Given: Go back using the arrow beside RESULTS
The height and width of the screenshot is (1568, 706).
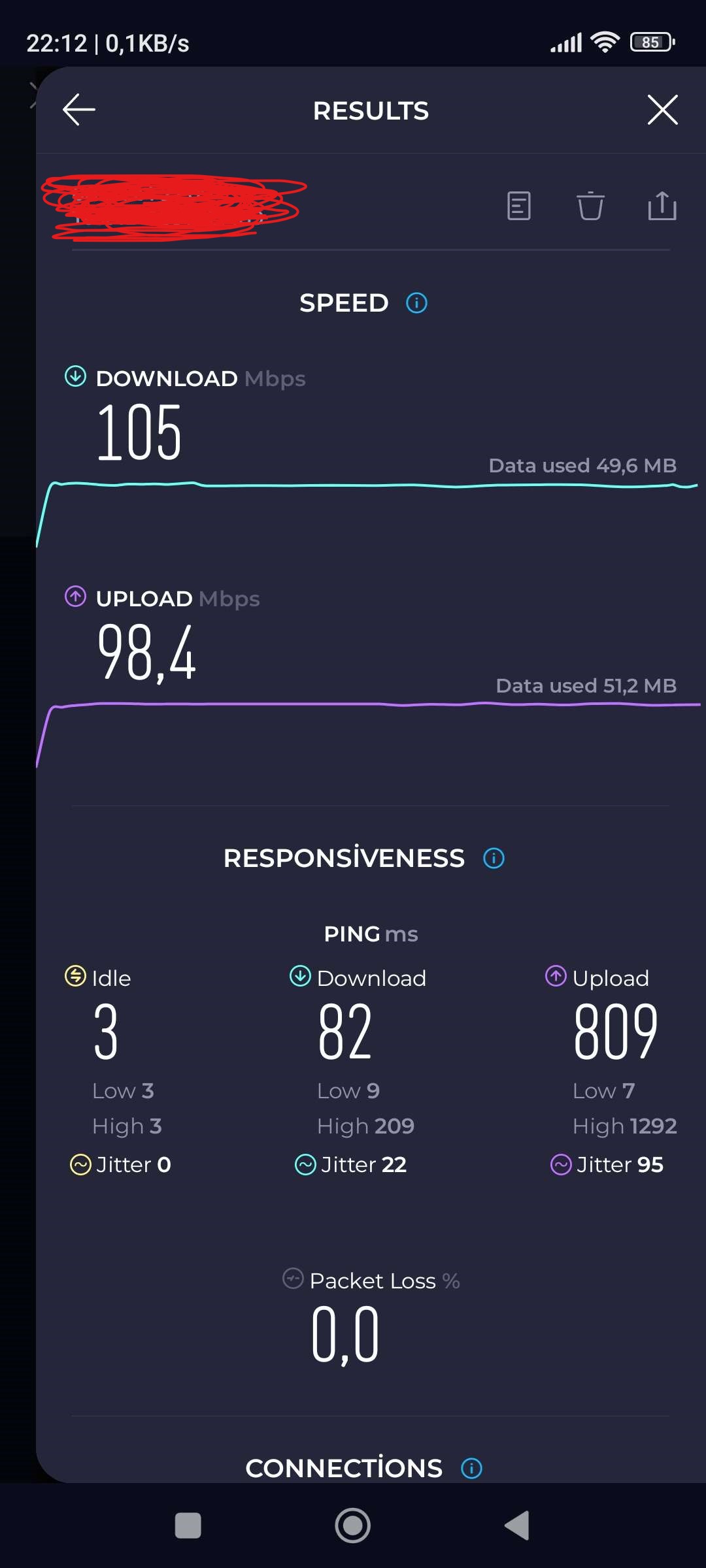Looking at the screenshot, I should [79, 109].
